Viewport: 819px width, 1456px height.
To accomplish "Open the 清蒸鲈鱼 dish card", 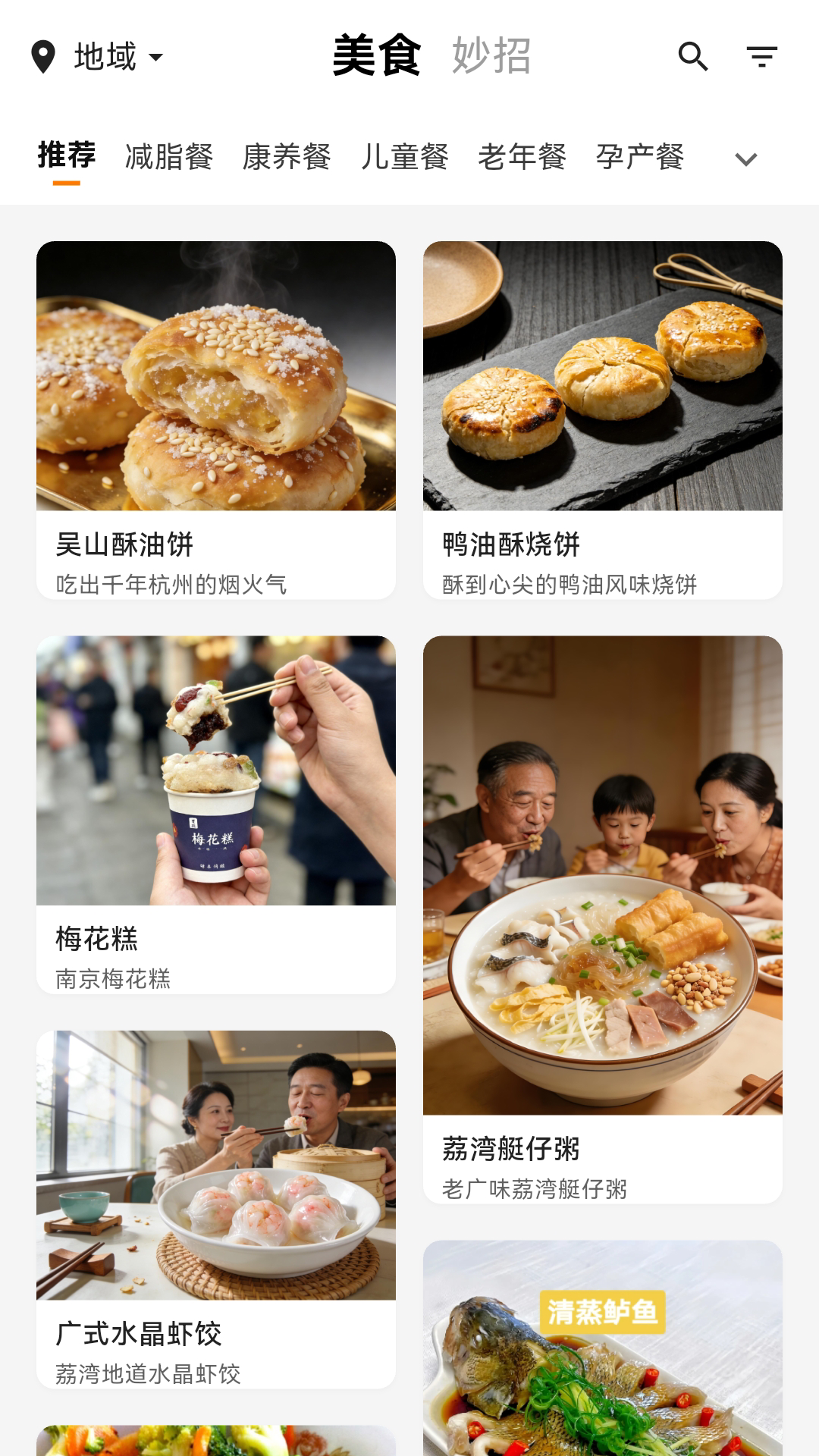I will [x=603, y=1350].
